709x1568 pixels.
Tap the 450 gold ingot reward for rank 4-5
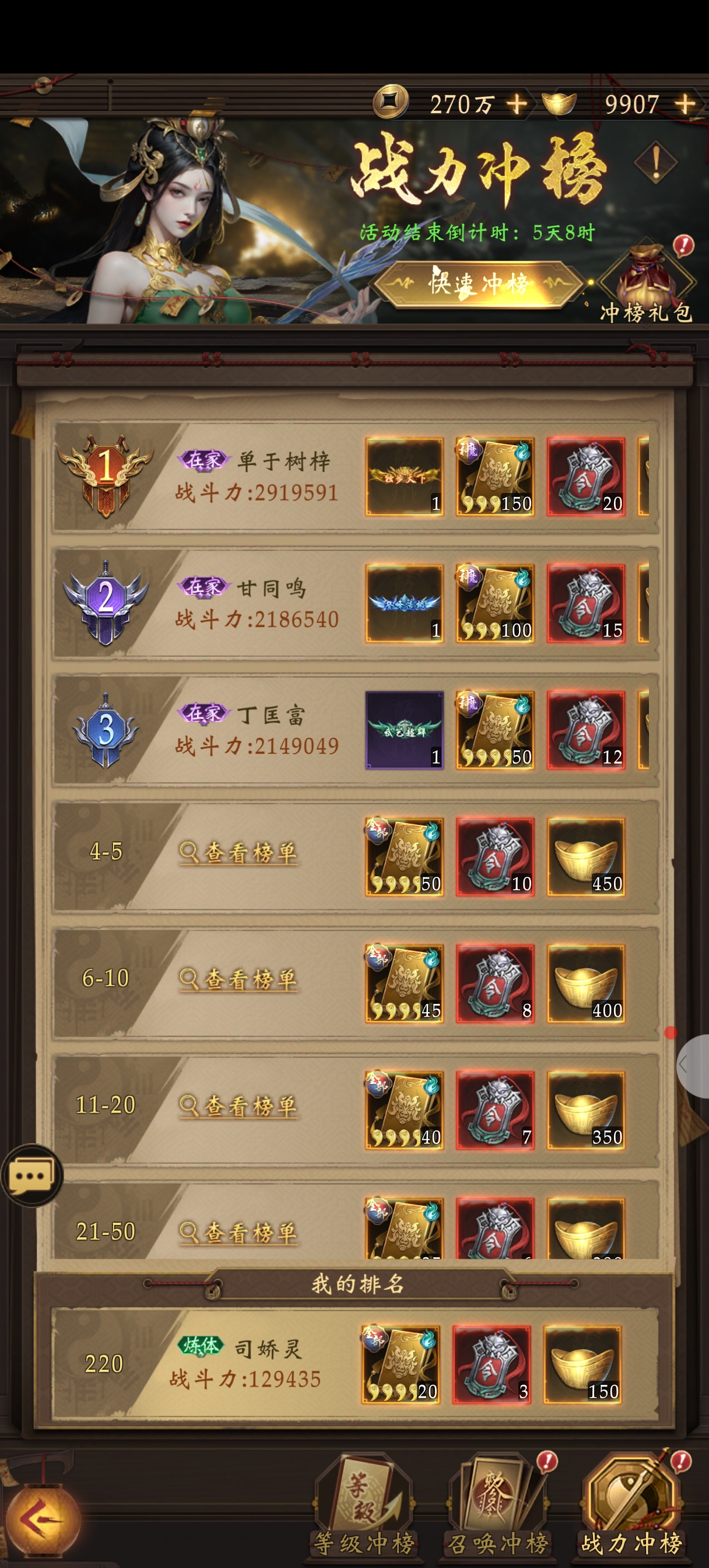(x=585, y=856)
